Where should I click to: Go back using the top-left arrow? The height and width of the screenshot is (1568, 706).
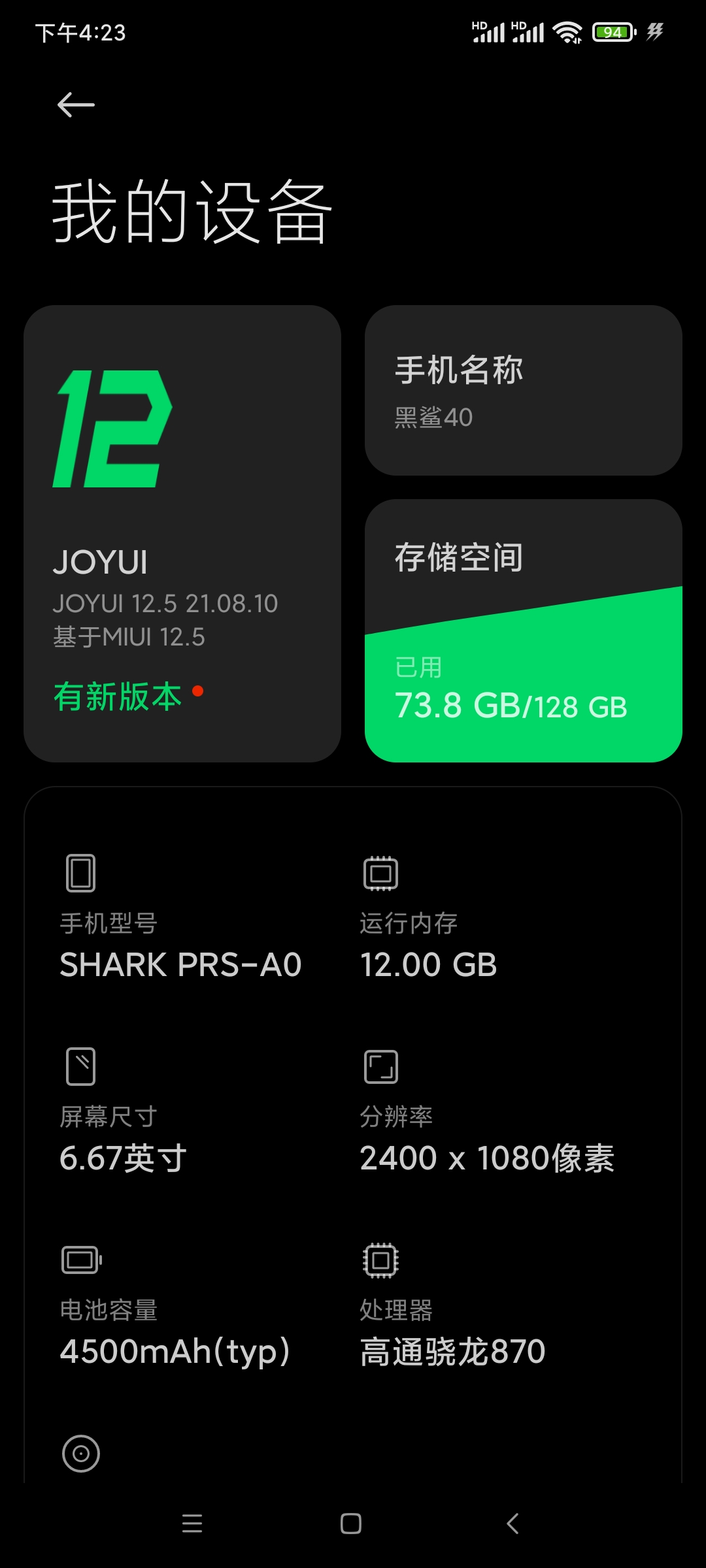(76, 105)
